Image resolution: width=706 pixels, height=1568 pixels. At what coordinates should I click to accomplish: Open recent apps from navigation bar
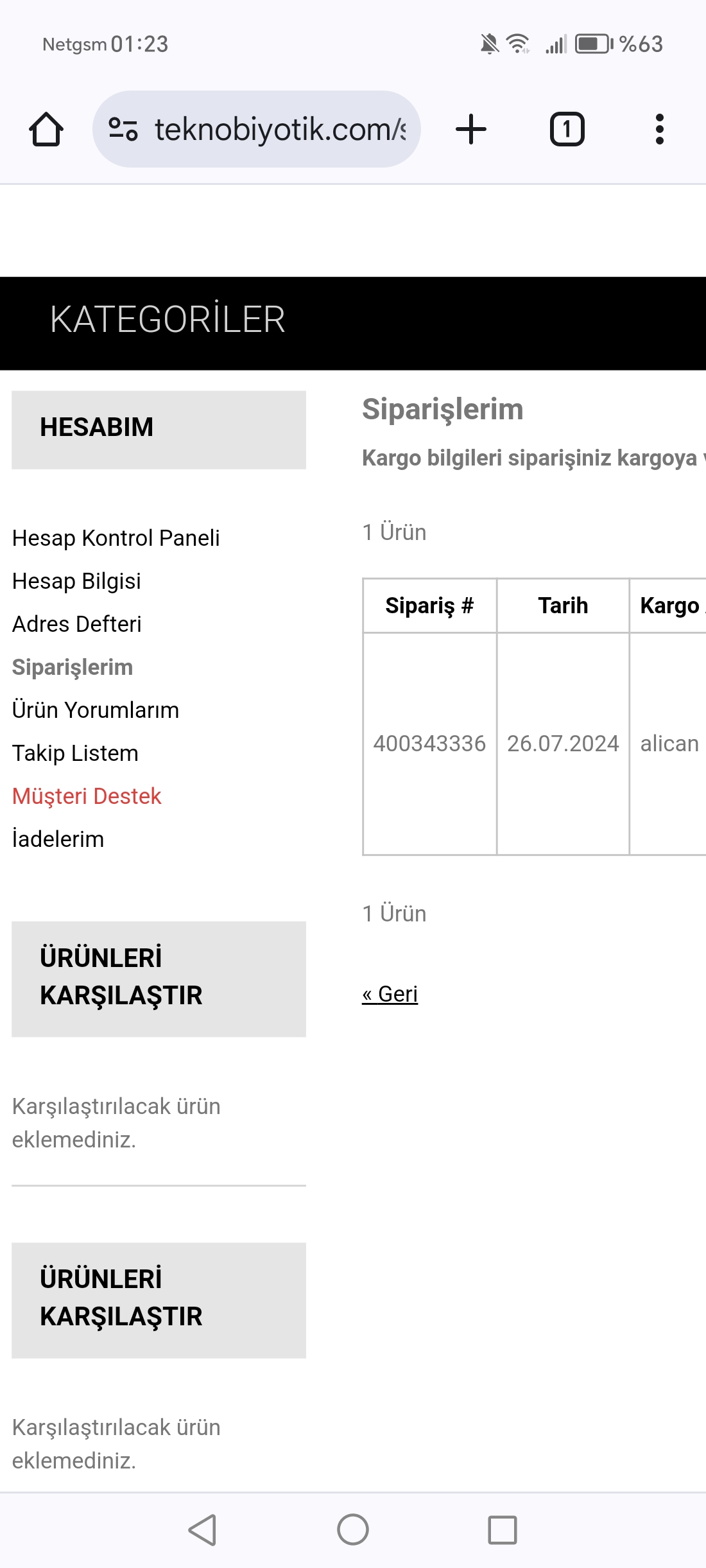click(x=502, y=1529)
